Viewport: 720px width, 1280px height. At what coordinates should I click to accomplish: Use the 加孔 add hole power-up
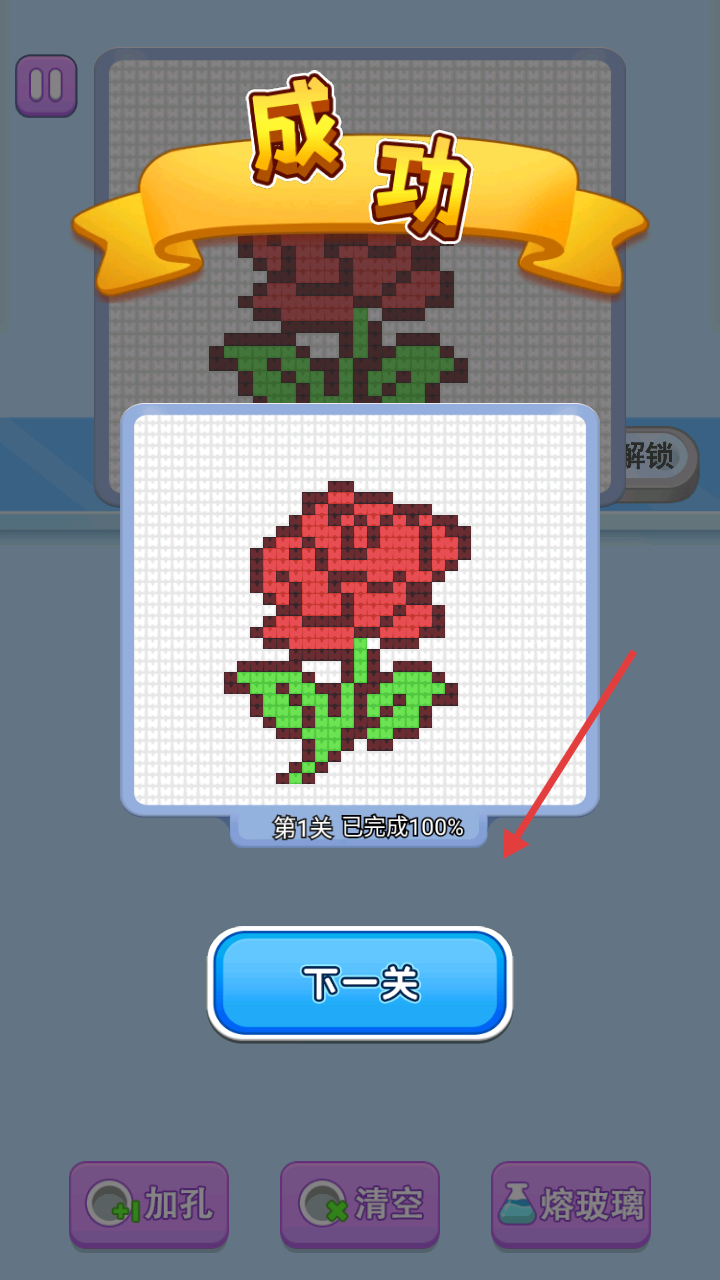tap(149, 1203)
